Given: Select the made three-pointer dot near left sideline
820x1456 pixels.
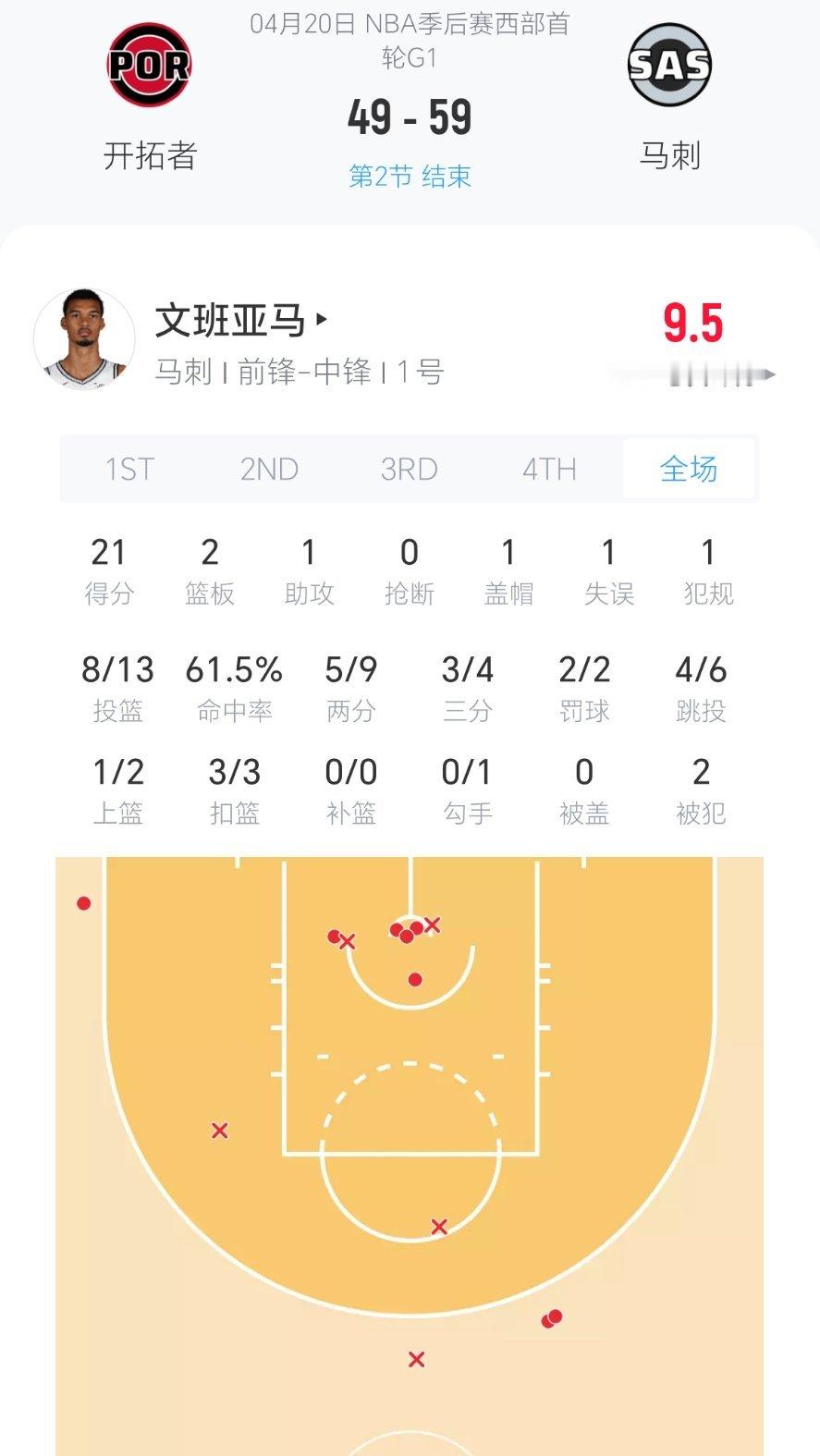Looking at the screenshot, I should click(82, 901).
